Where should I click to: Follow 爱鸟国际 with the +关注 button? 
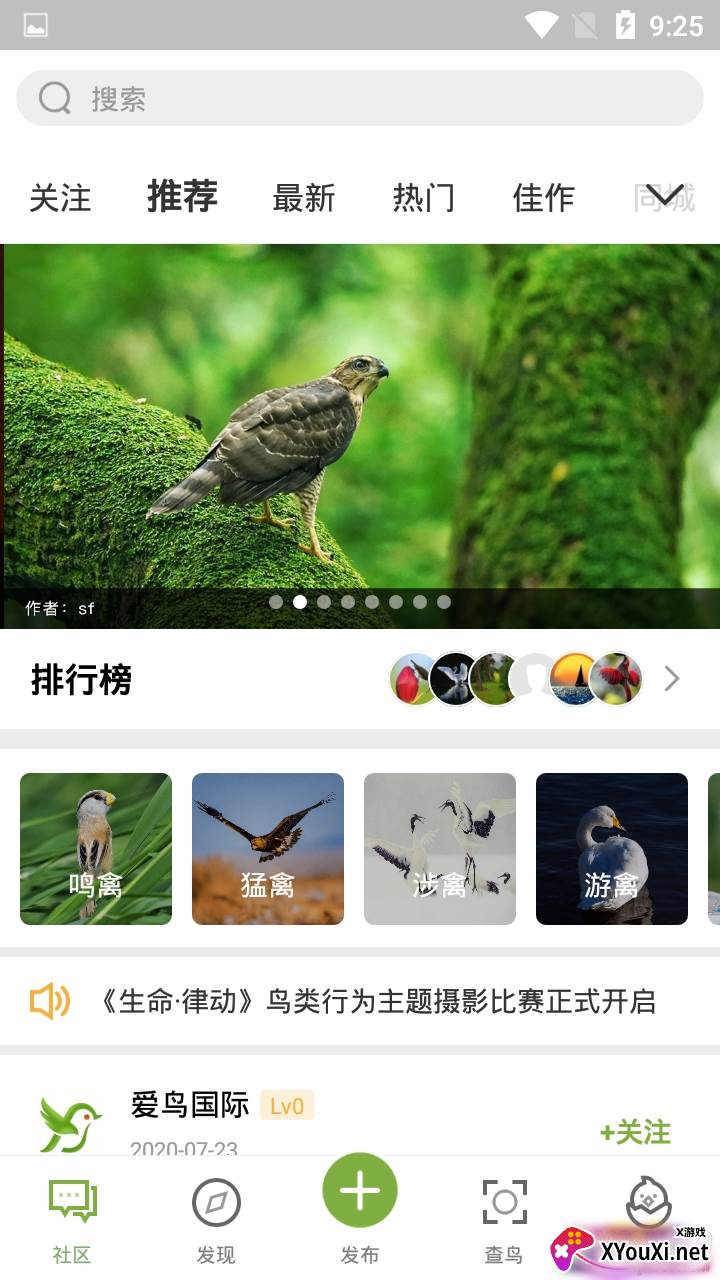click(635, 1131)
